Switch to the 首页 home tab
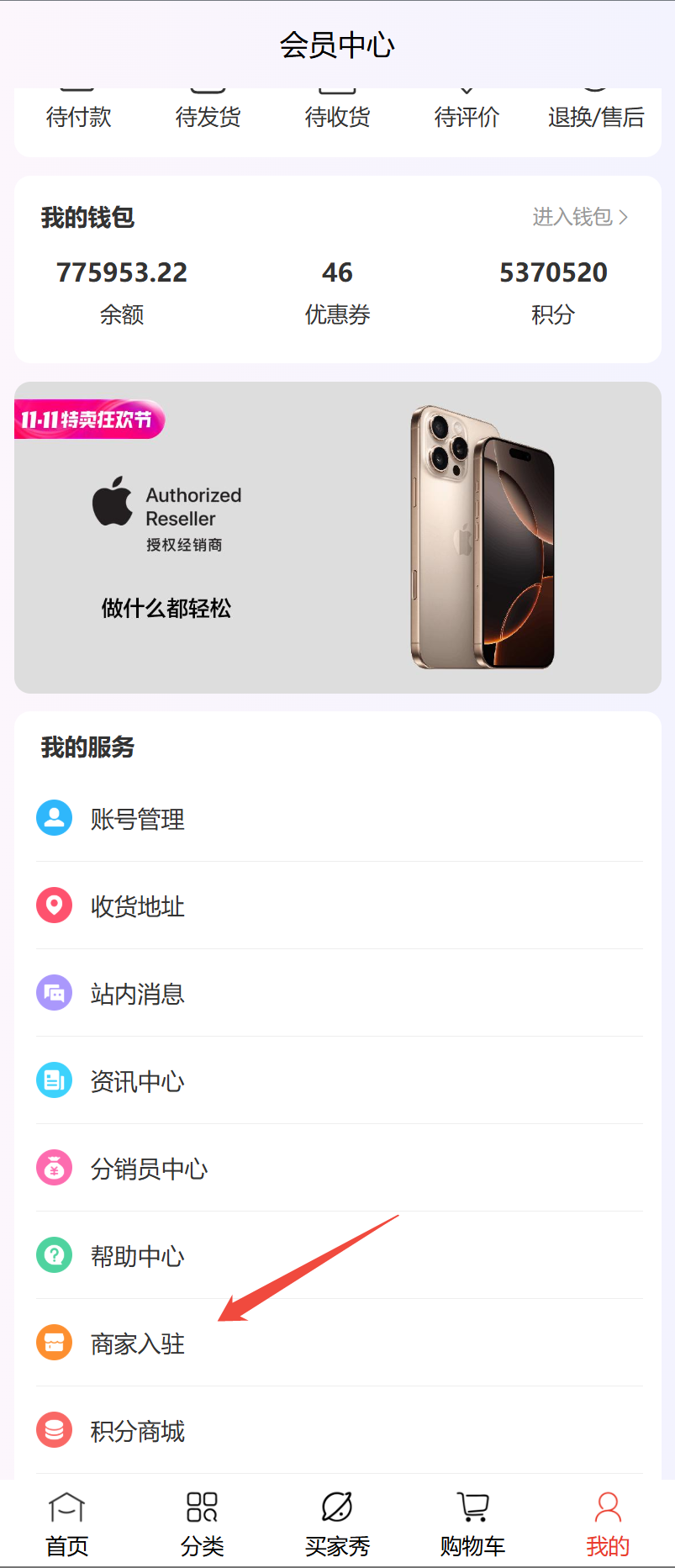This screenshot has width=675, height=1568. [x=67, y=1523]
